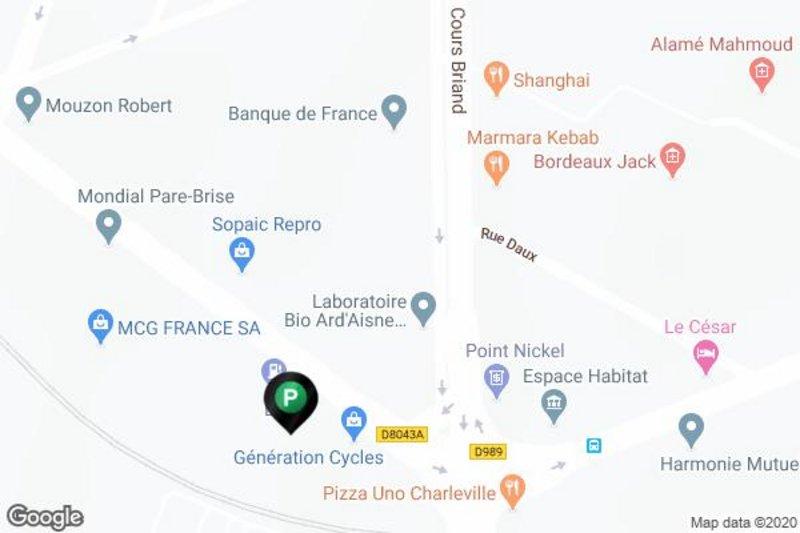Select the Mondial Pare-Brise marker
The width and height of the screenshot is (800, 533).
tap(108, 225)
